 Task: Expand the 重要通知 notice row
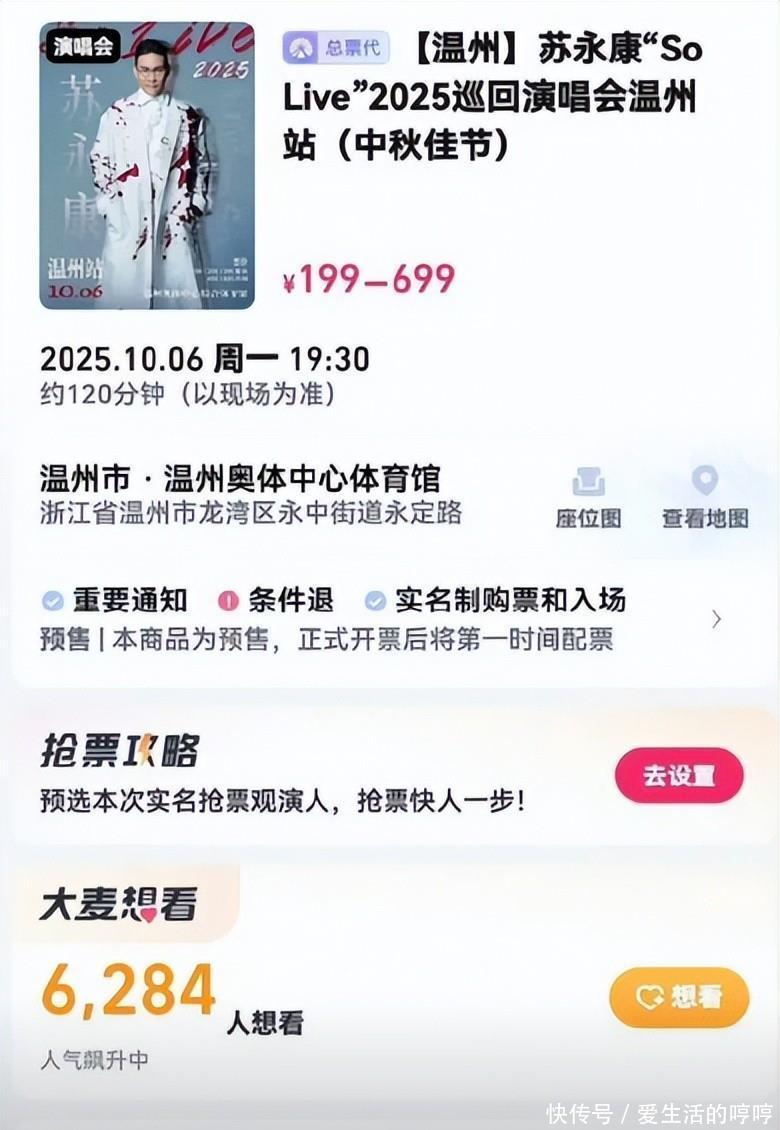pos(716,619)
